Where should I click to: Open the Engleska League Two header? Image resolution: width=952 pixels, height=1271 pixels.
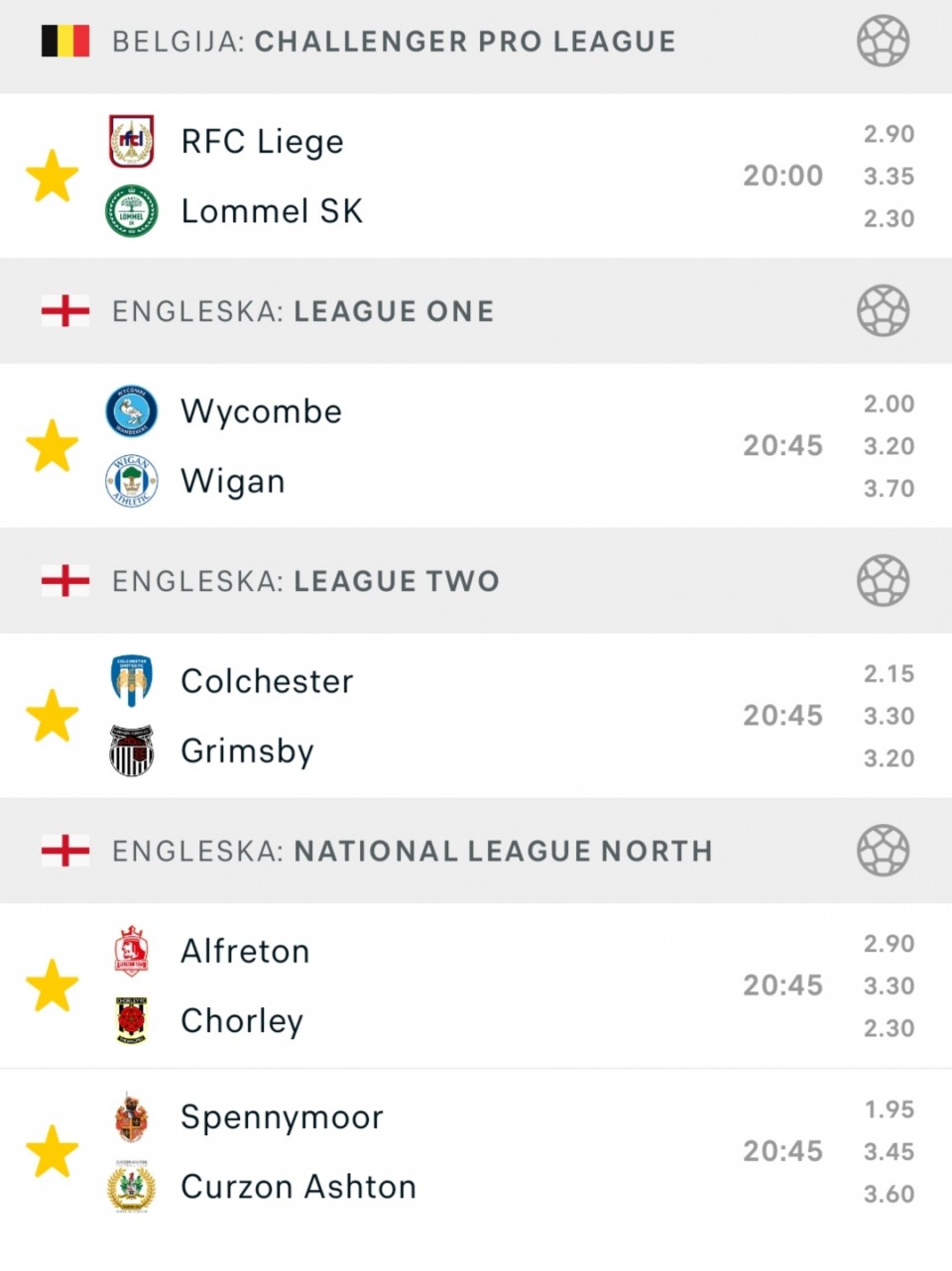click(x=305, y=581)
